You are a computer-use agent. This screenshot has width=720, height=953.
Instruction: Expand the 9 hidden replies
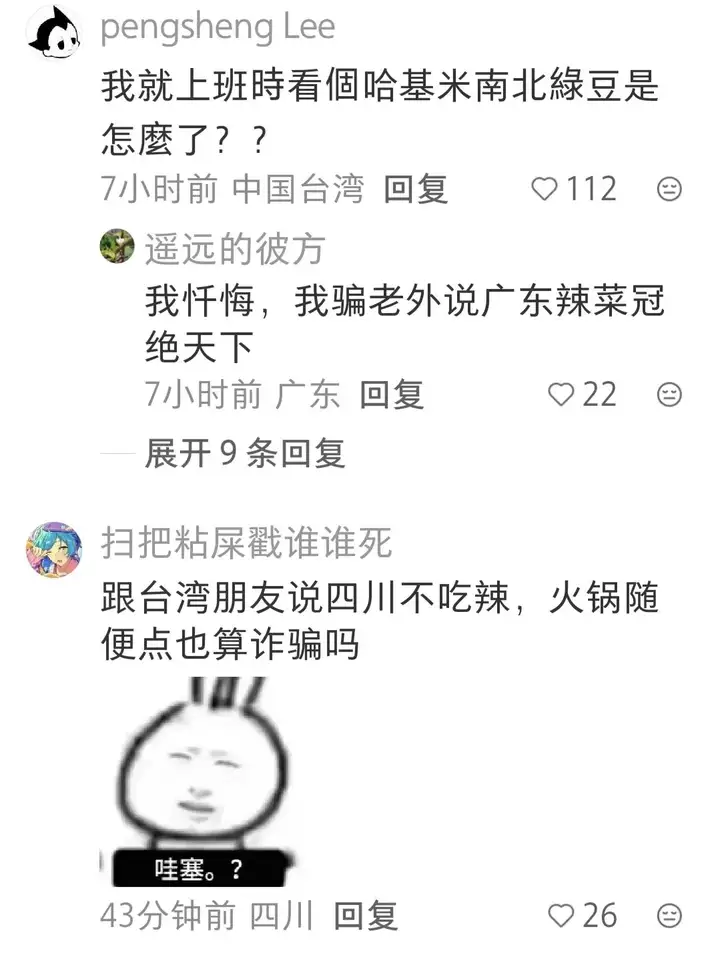click(245, 453)
